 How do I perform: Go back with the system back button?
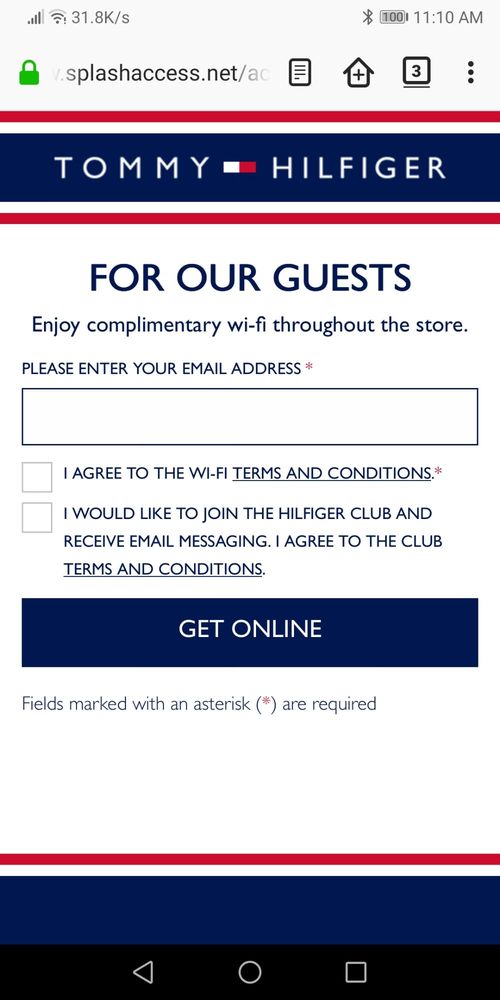[x=143, y=972]
